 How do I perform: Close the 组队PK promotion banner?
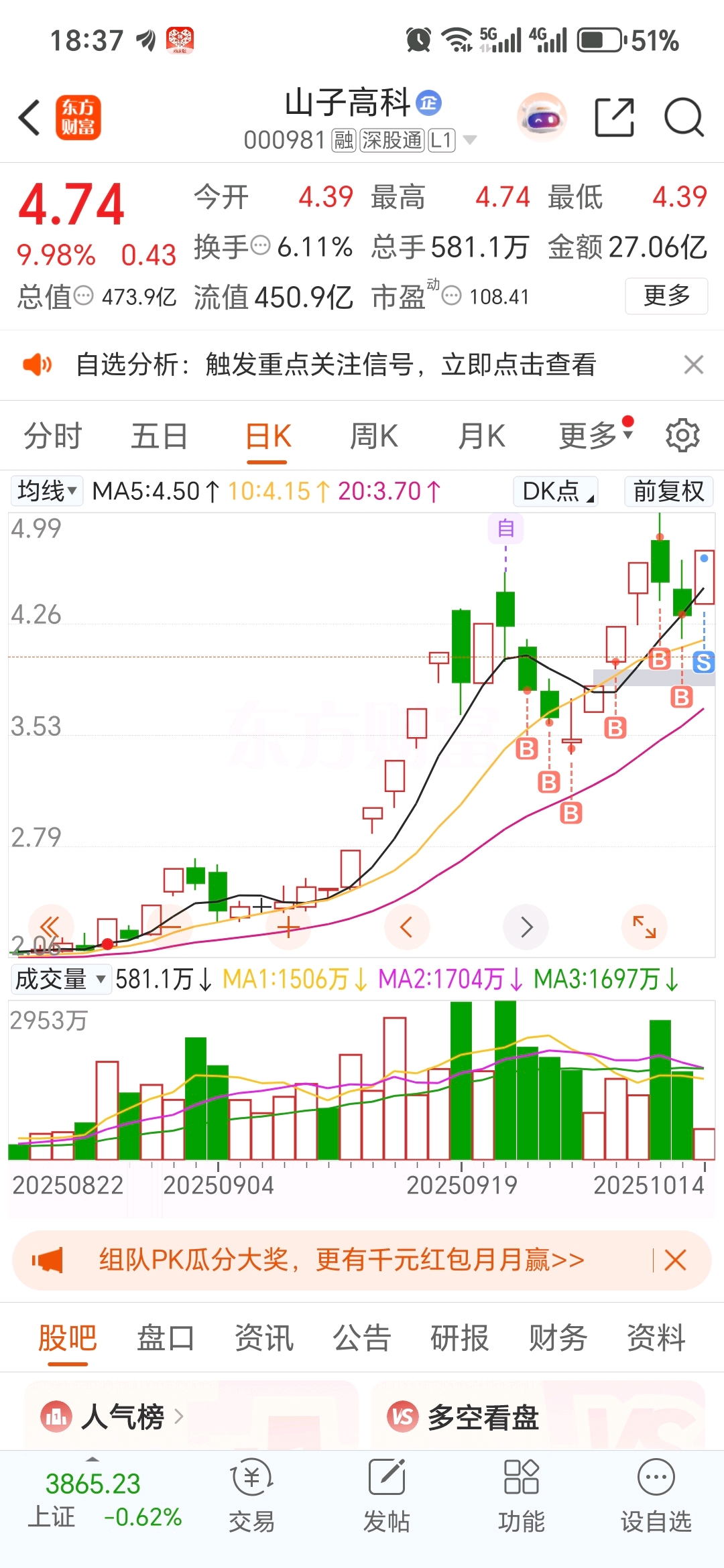pos(675,1260)
